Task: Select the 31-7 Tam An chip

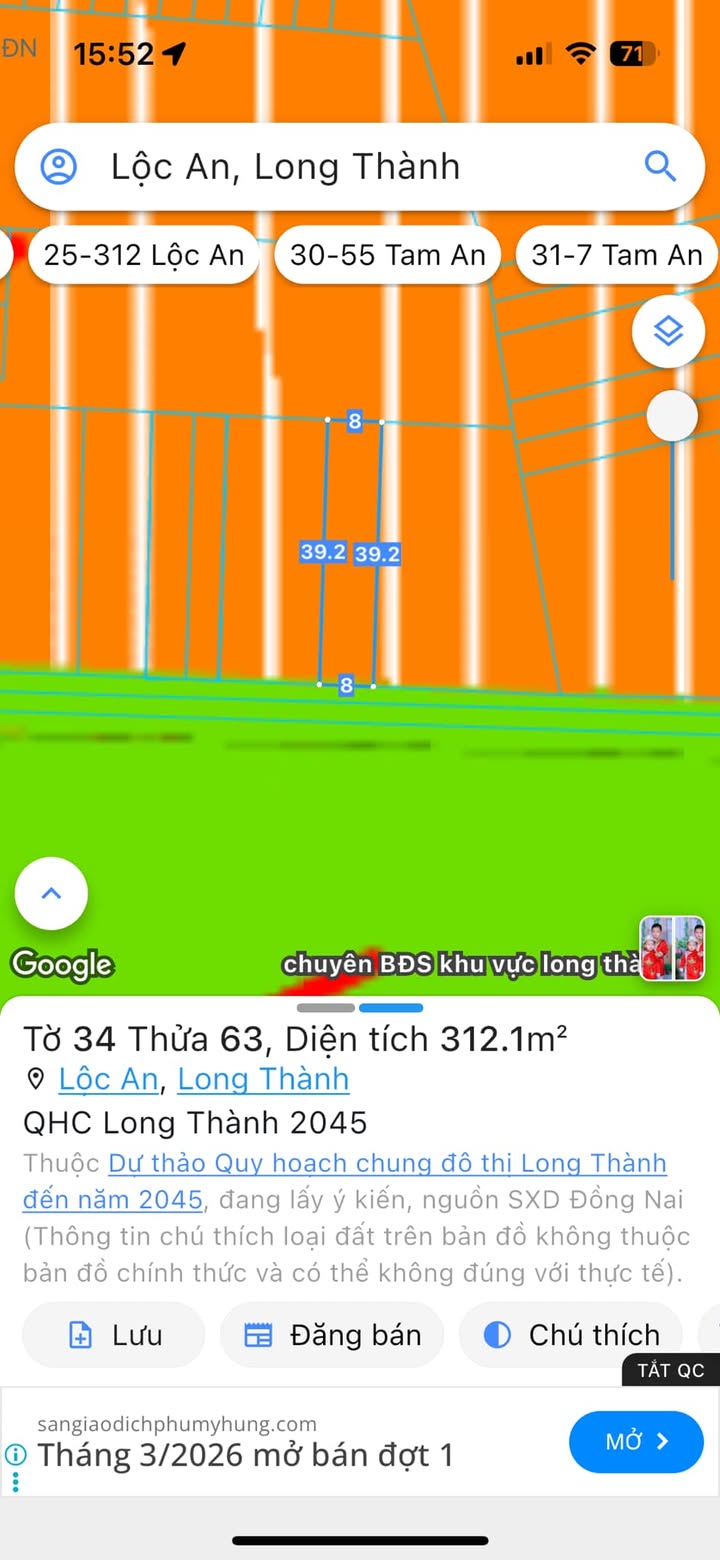Action: coord(617,255)
